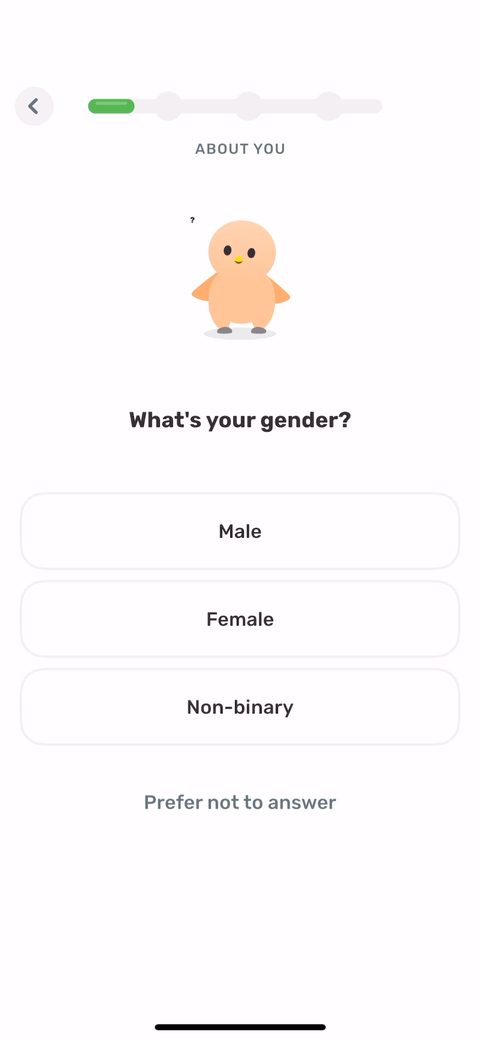480x1040 pixels.
Task: Pick the Non-binary option
Action: tap(240, 706)
